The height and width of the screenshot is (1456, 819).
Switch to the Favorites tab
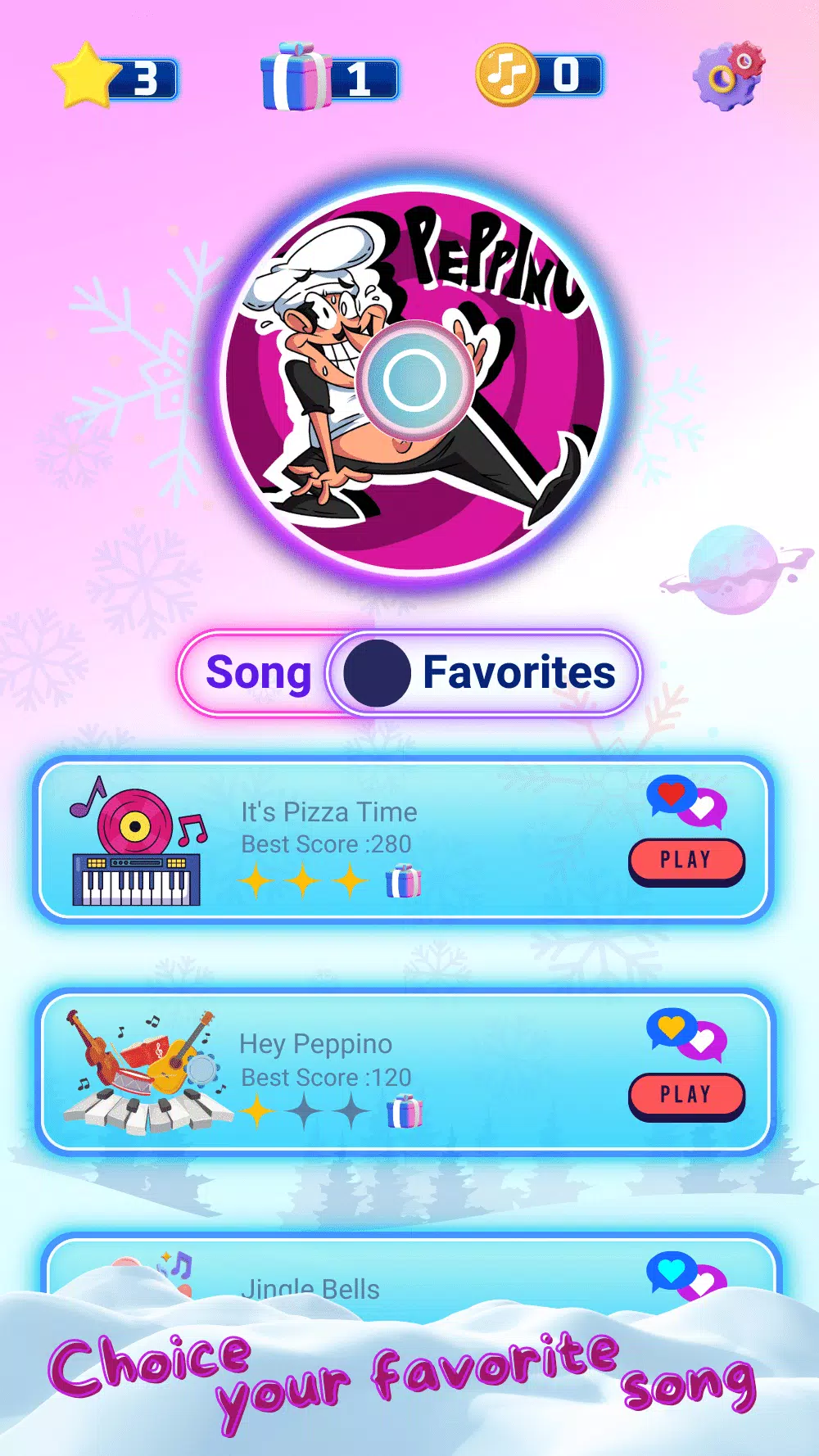pos(518,673)
